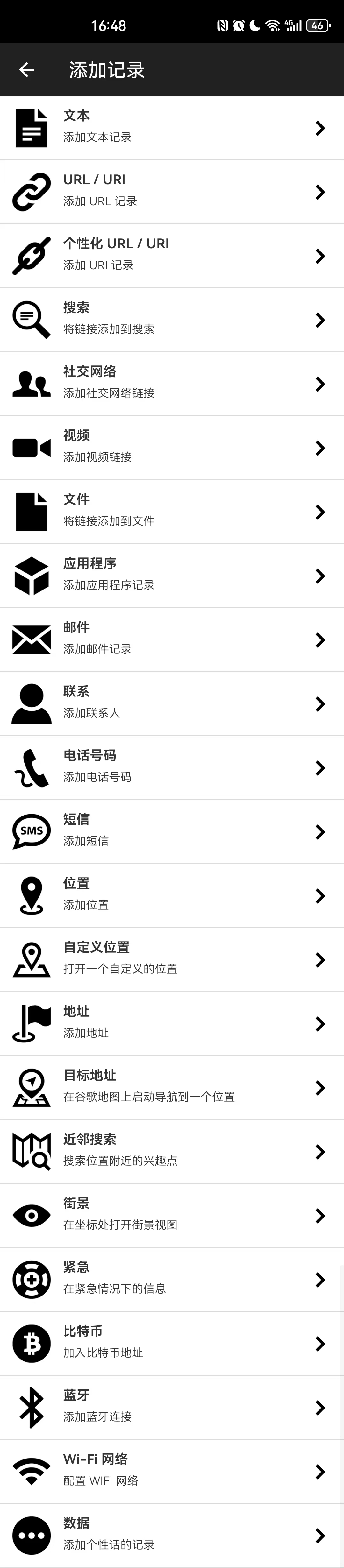Image resolution: width=344 pixels, height=1568 pixels.
Task: Select the 短信 record row
Action: [172, 831]
